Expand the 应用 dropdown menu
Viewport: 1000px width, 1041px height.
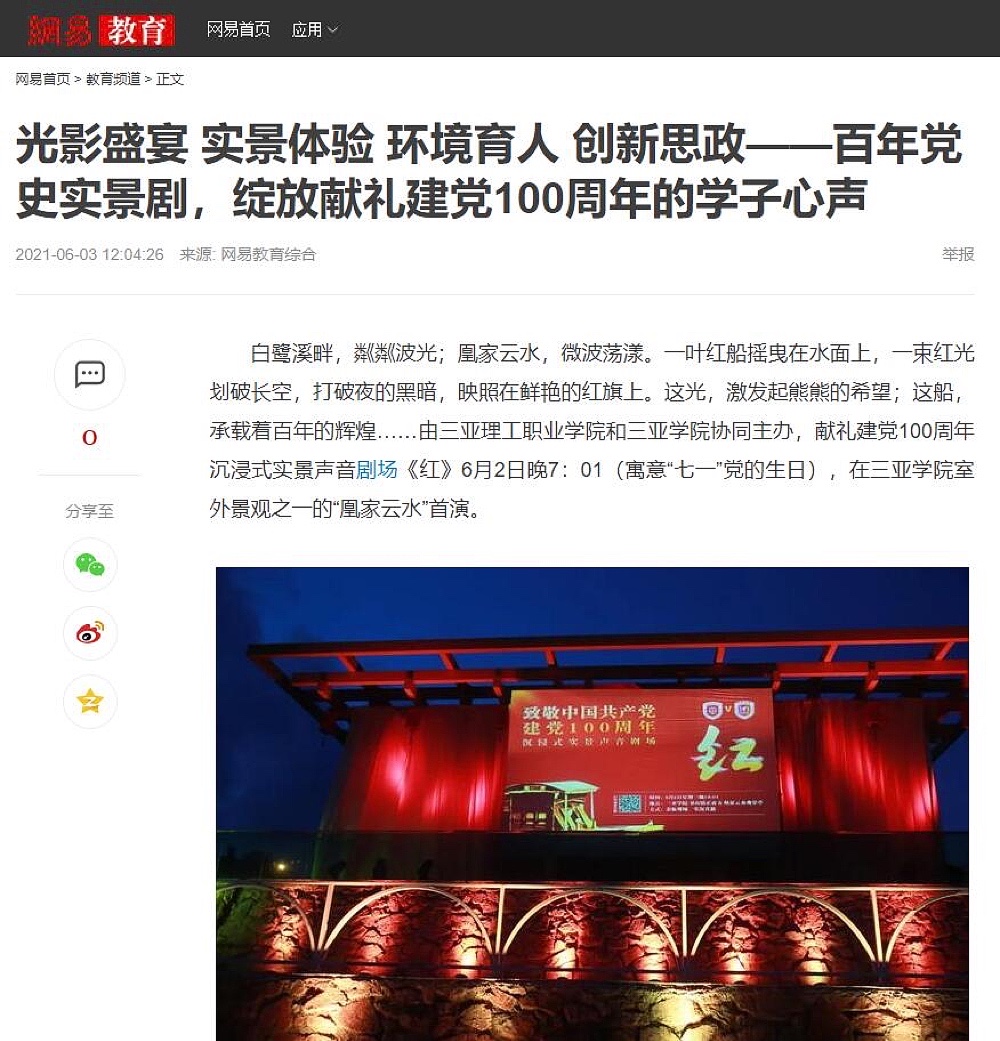click(314, 30)
